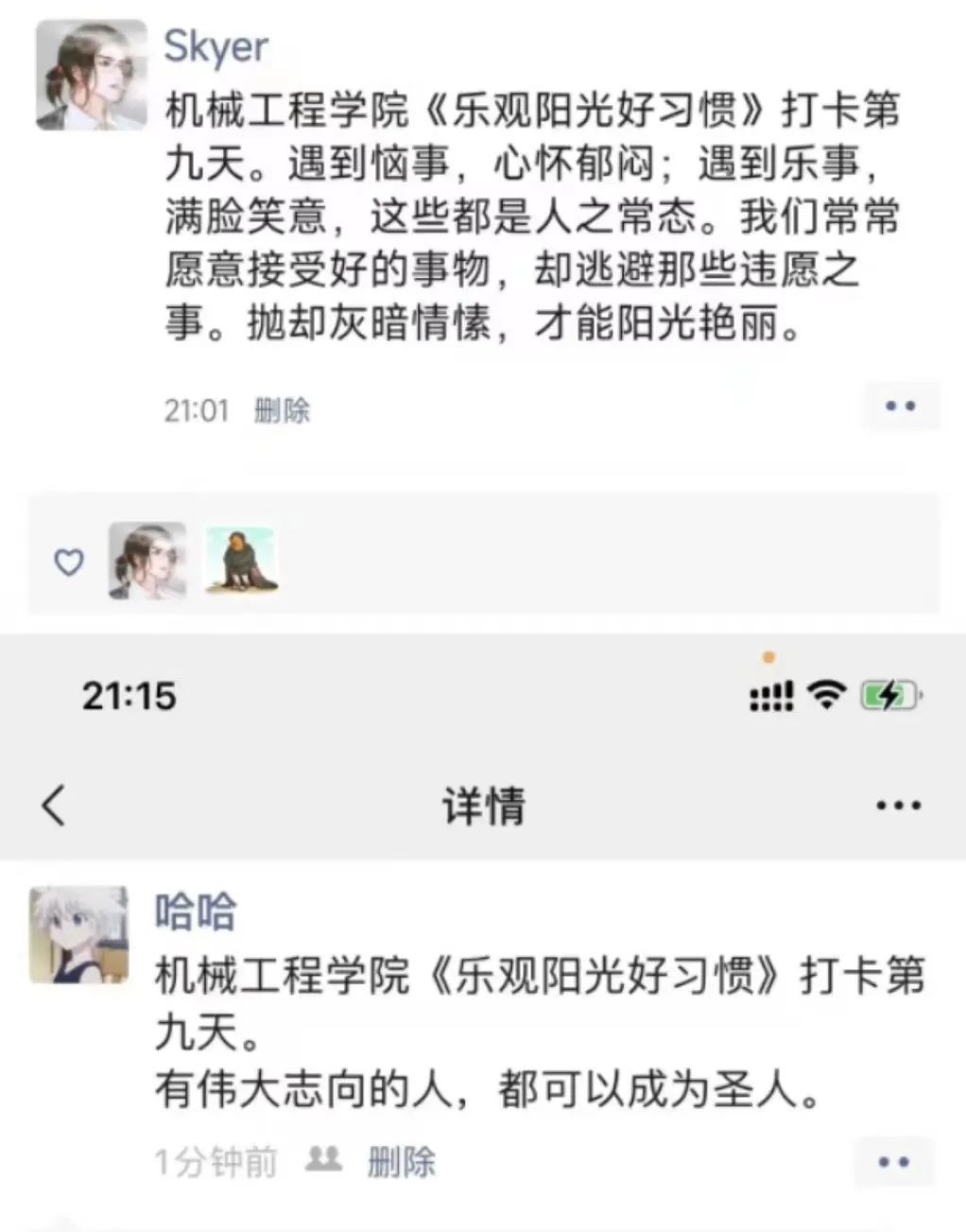Screen dimensions: 966x1232
Task: Open the overflow menu in 详情 header
Action: (897, 806)
